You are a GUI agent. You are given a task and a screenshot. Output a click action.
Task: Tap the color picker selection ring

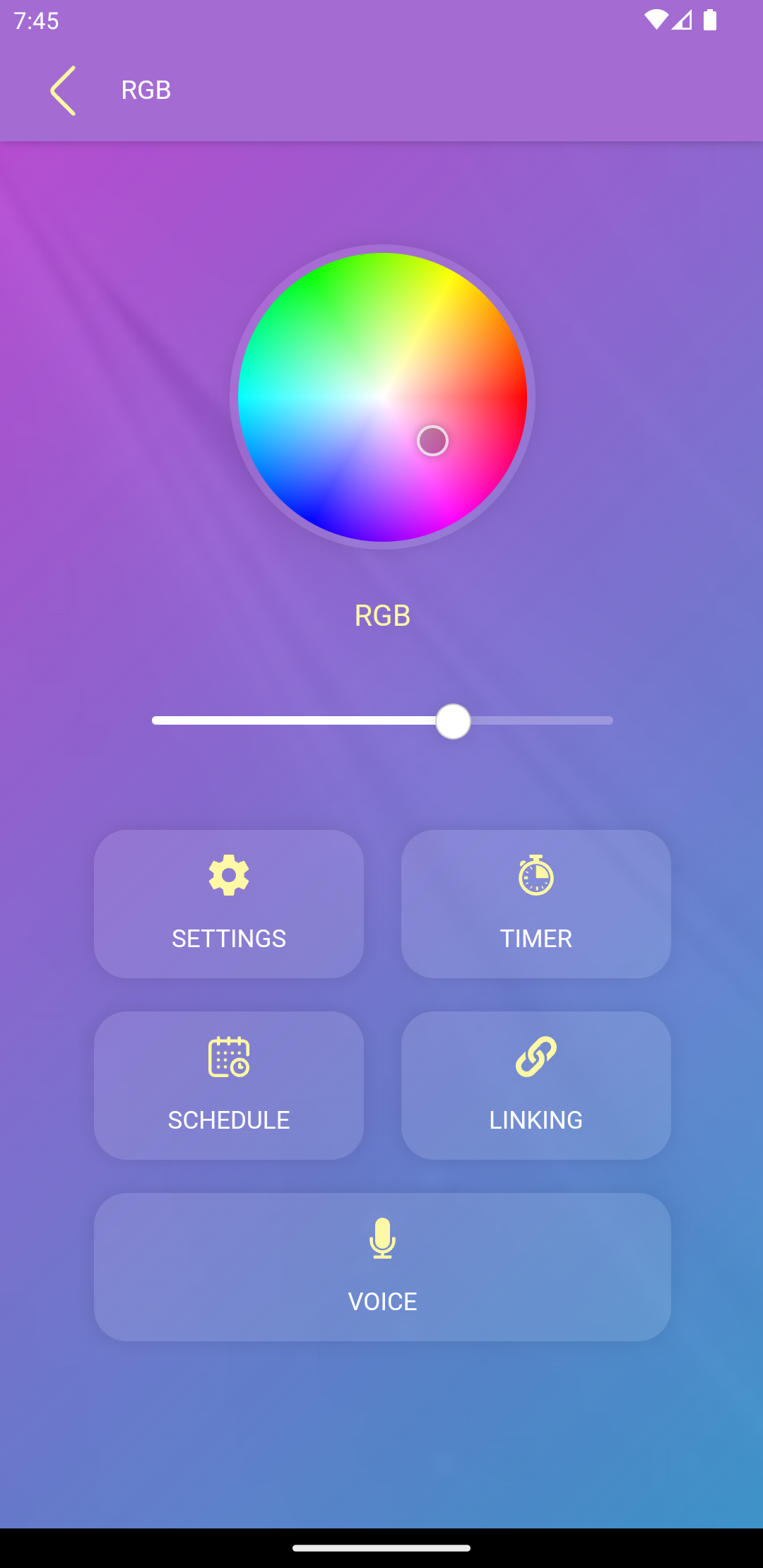pos(432,440)
